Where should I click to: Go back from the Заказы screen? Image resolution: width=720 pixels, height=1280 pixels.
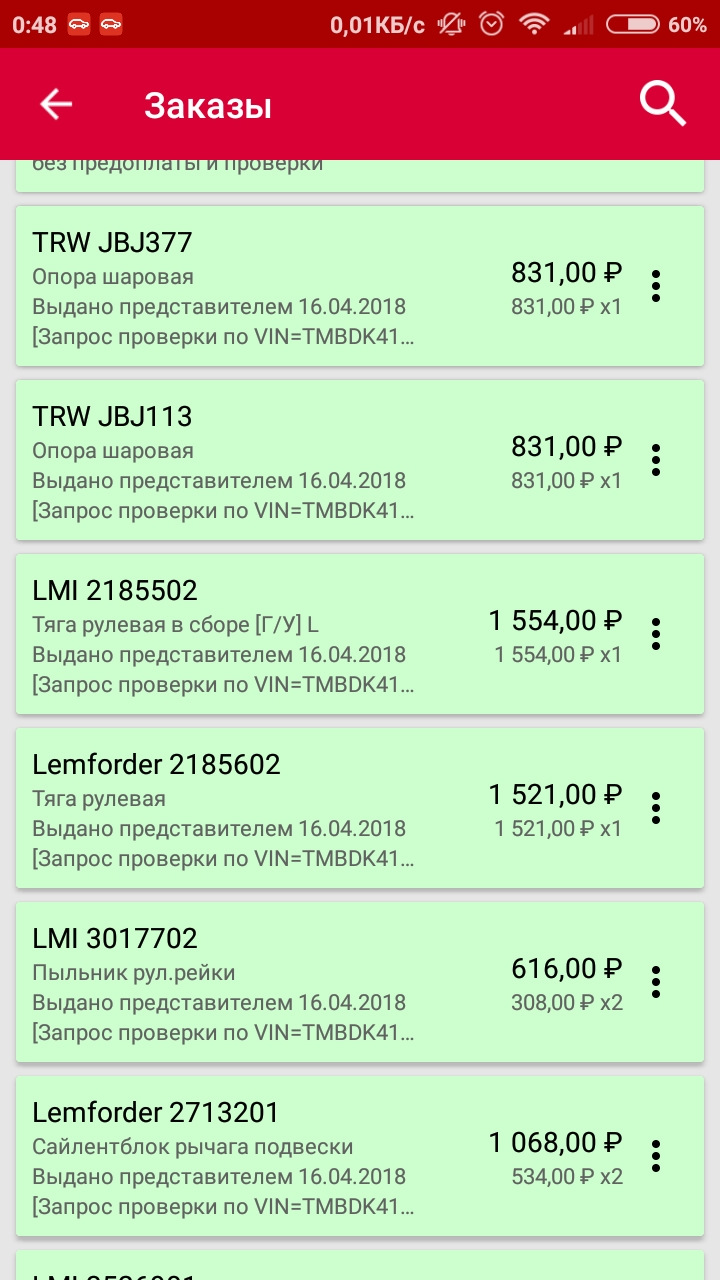click(x=56, y=104)
